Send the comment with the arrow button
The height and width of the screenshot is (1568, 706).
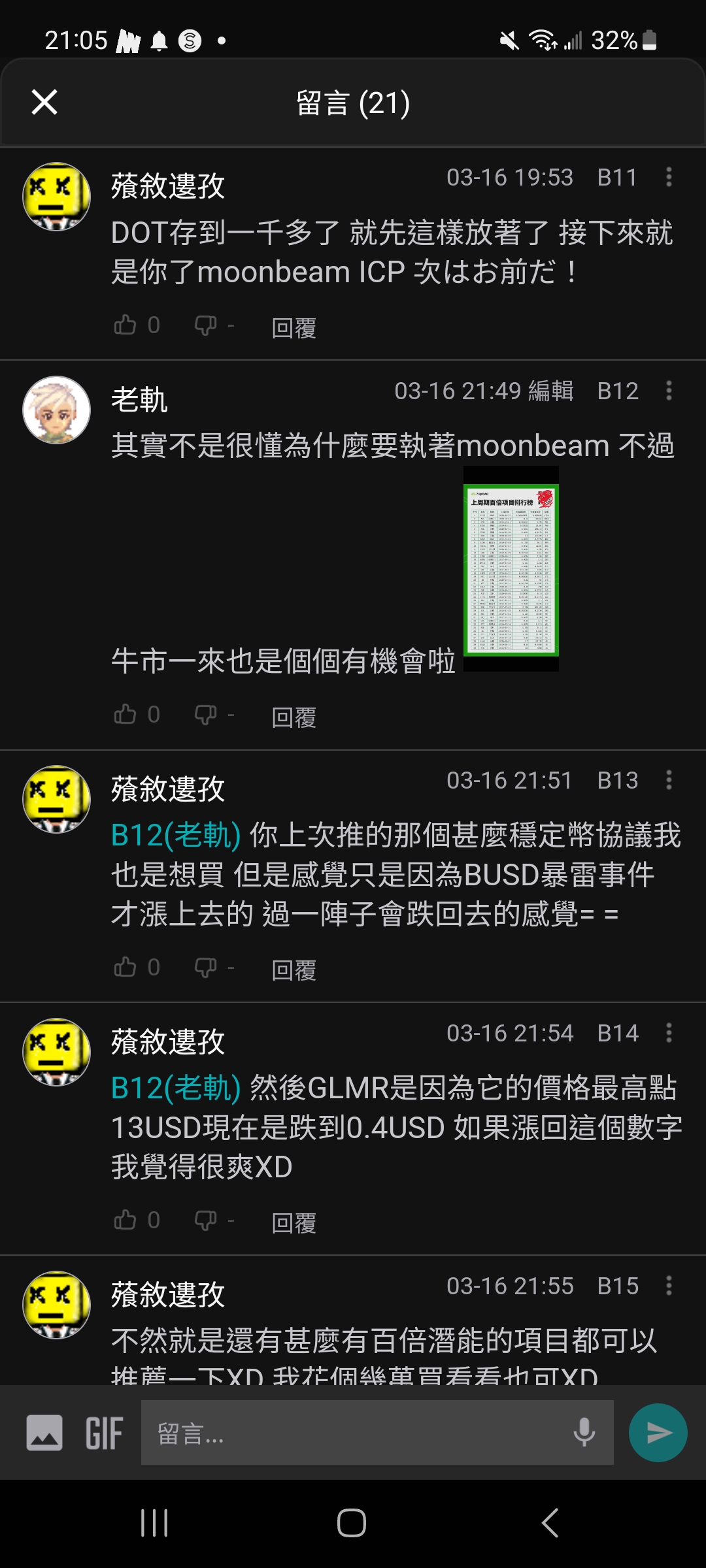tap(658, 1433)
